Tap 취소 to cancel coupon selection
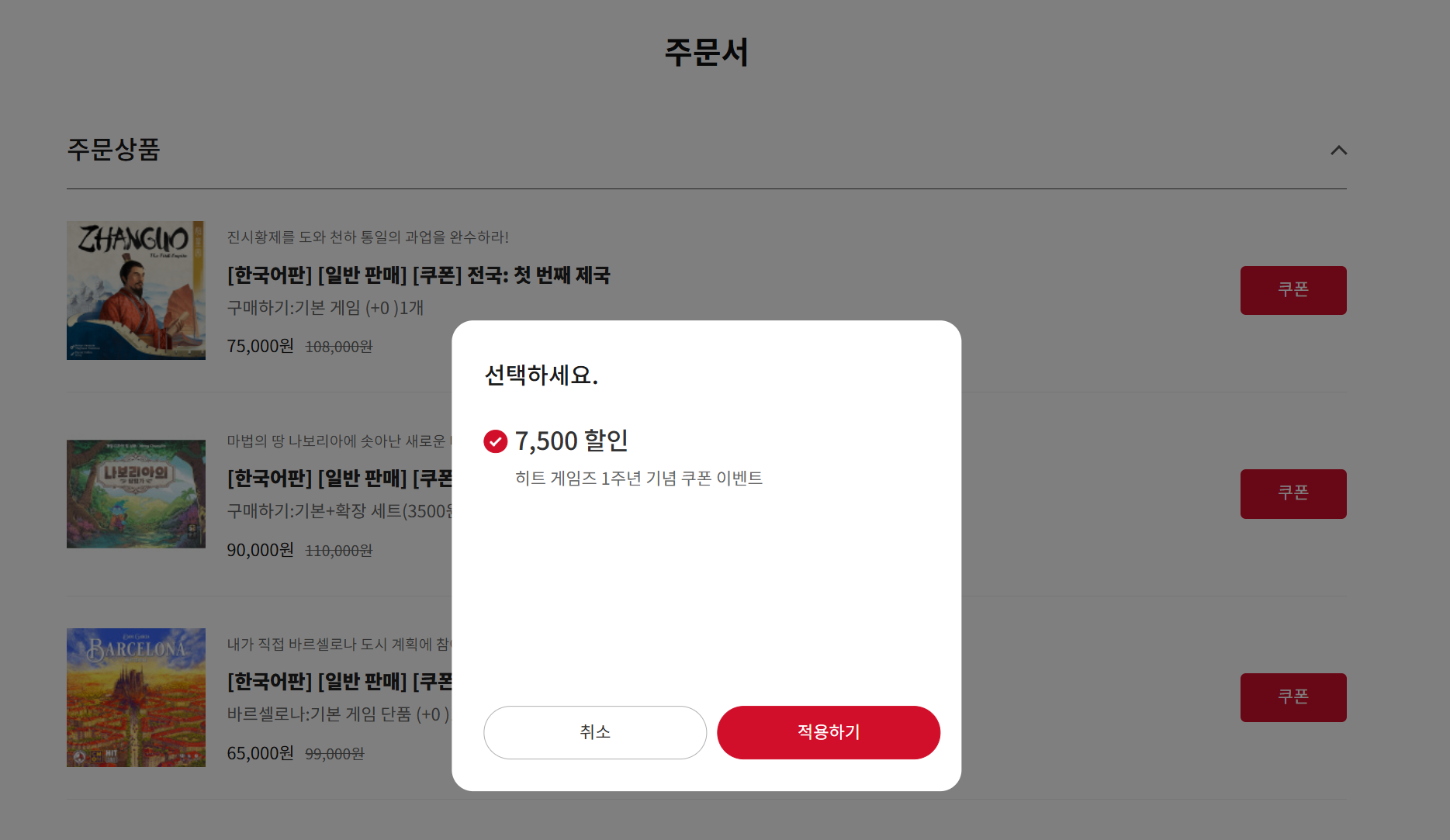Image resolution: width=1450 pixels, height=840 pixels. click(595, 732)
